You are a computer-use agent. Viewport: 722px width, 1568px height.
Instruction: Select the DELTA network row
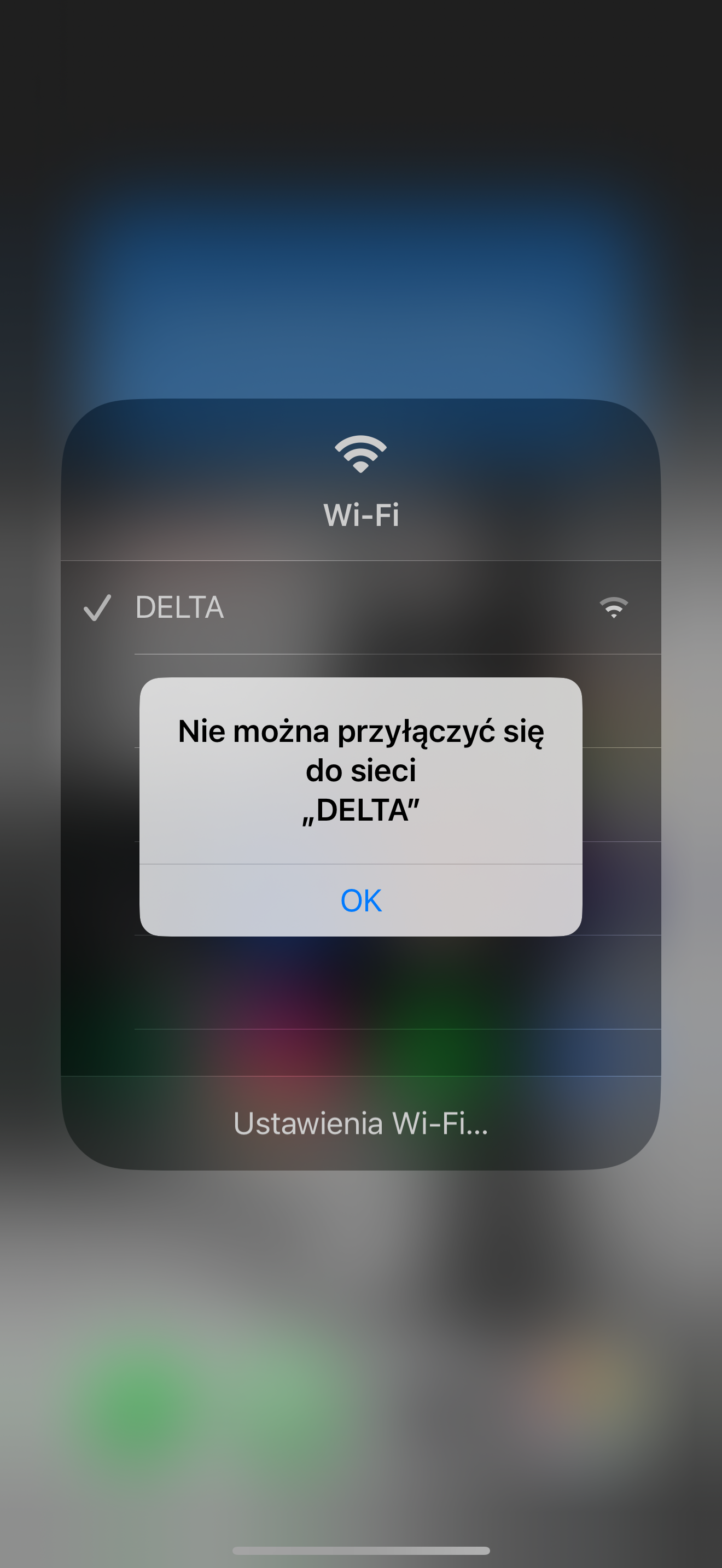click(360, 607)
